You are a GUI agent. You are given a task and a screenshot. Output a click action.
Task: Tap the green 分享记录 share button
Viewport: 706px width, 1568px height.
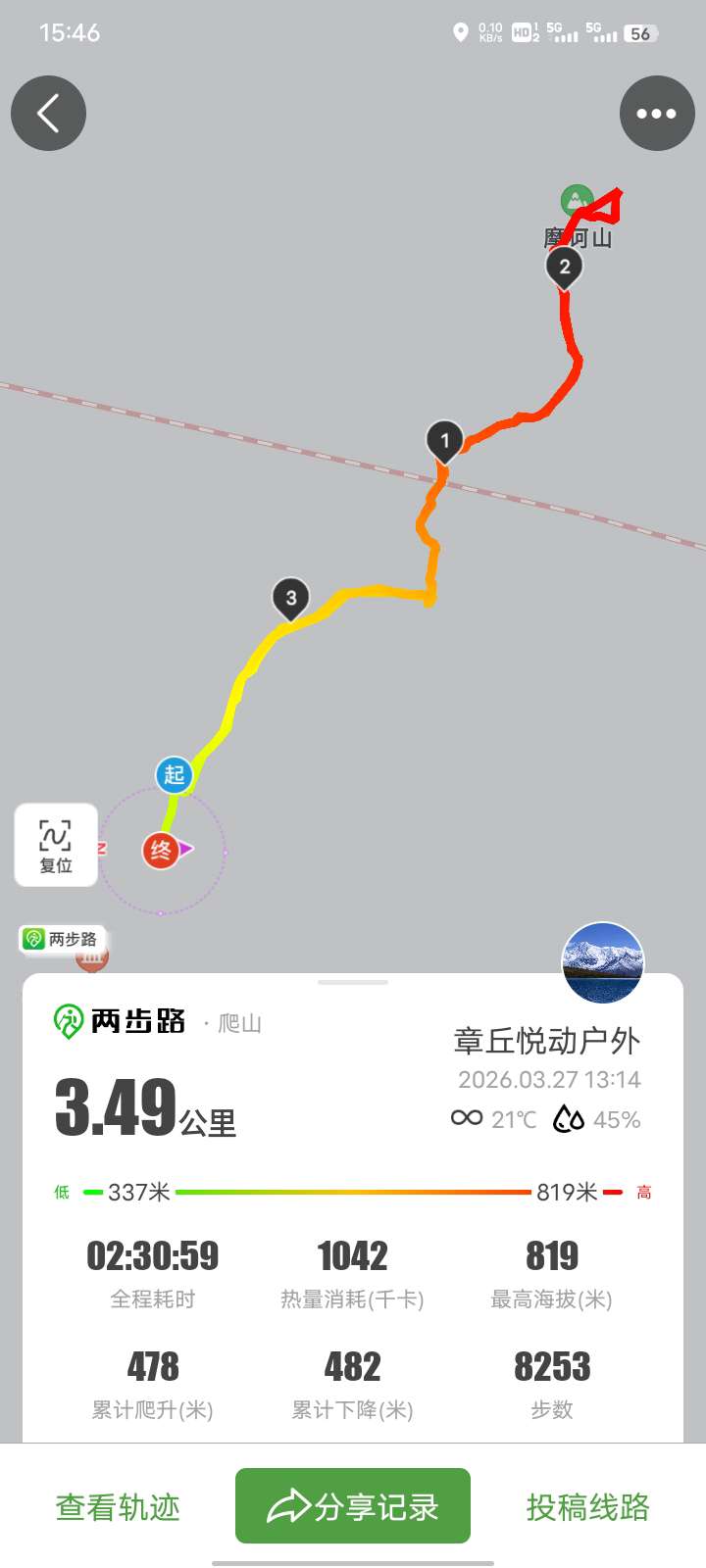pyautogui.click(x=353, y=1506)
